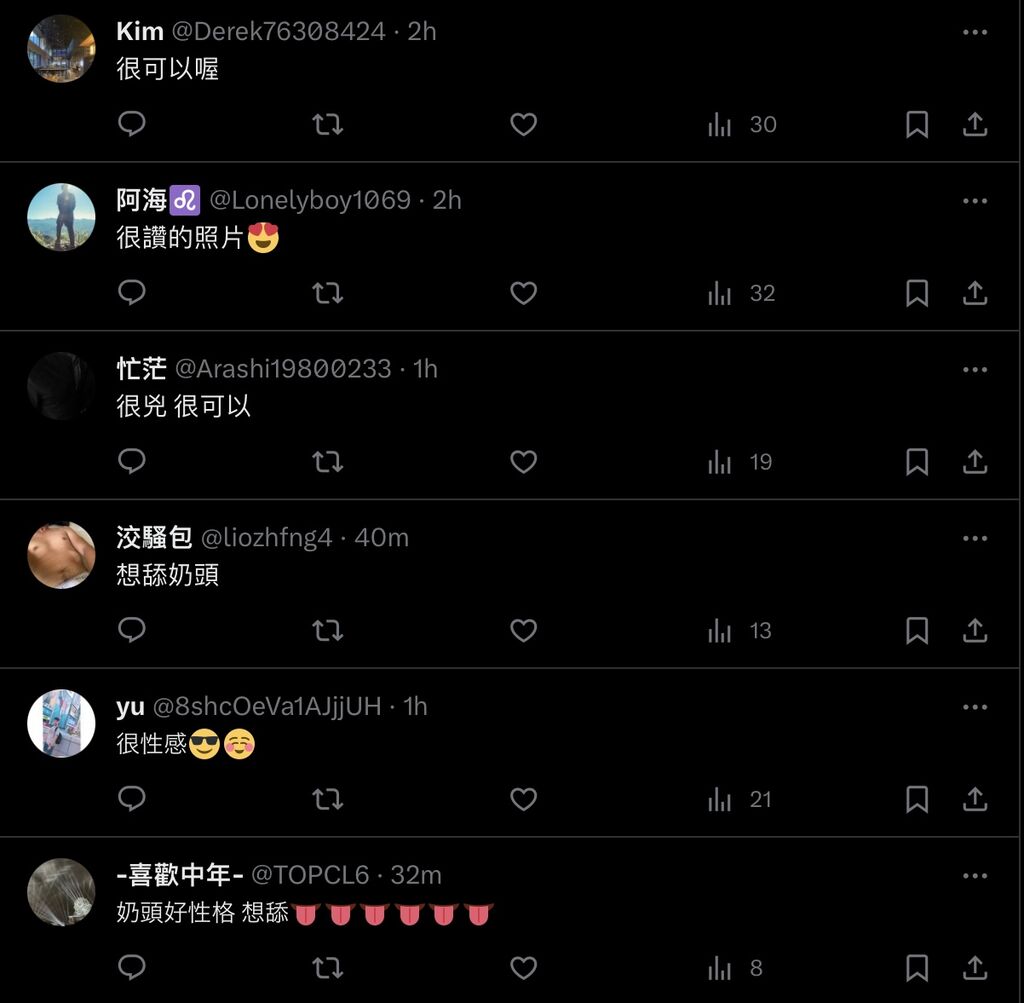Open yu's profile avatar

tap(61, 723)
